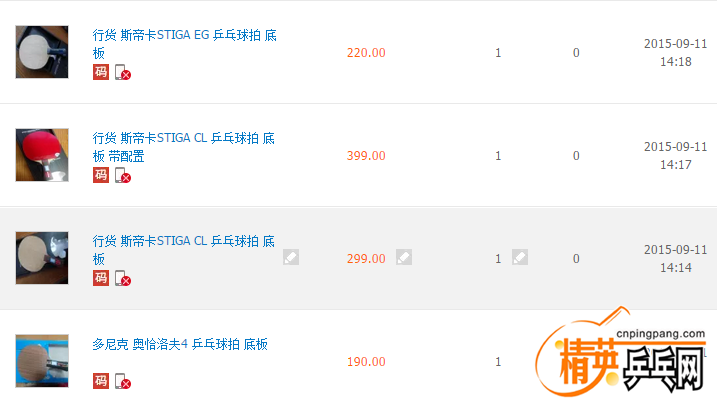The image size is (717, 405).
Task: Tap the thumbnail of the 299.00 STIGA CL item
Action: click(x=42, y=258)
